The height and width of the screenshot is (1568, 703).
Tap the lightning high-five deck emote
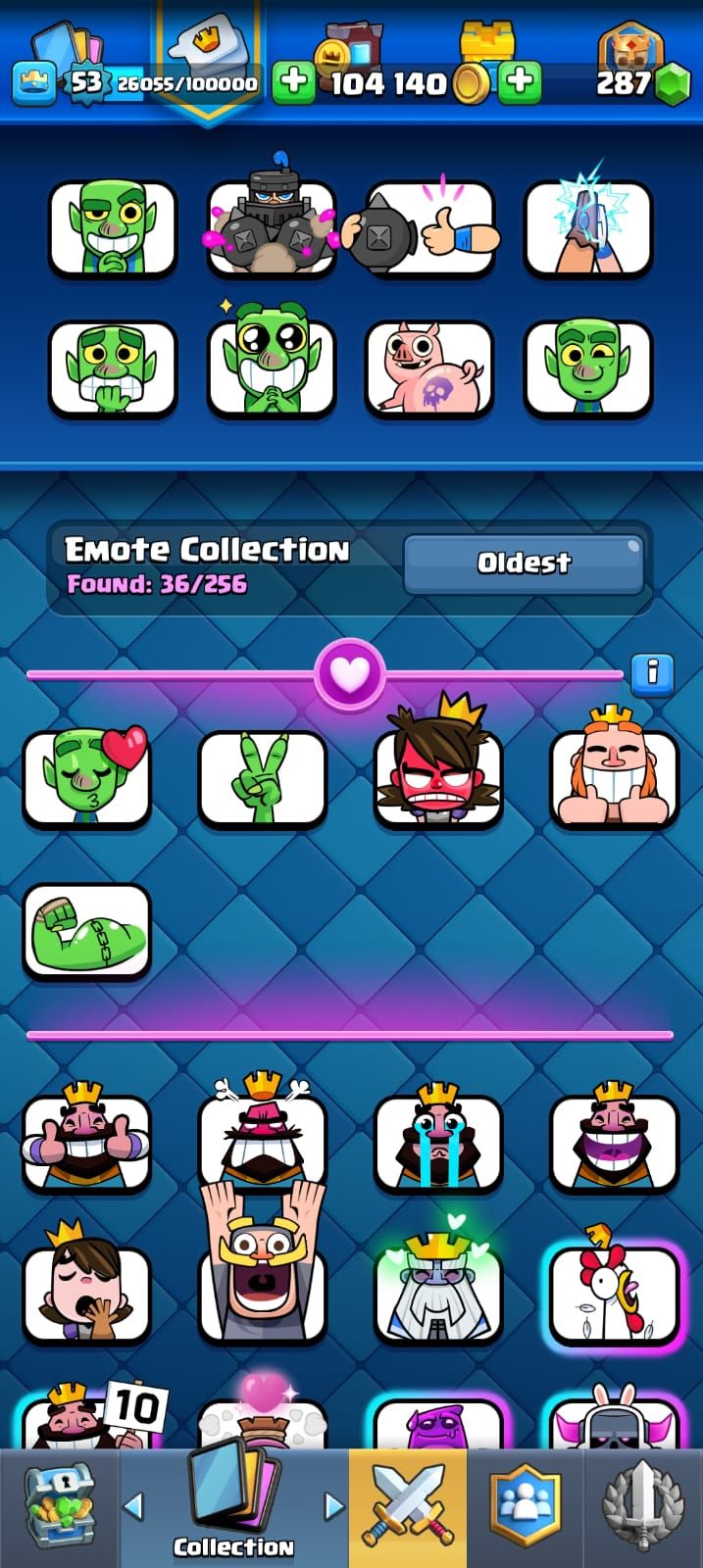[x=587, y=227]
